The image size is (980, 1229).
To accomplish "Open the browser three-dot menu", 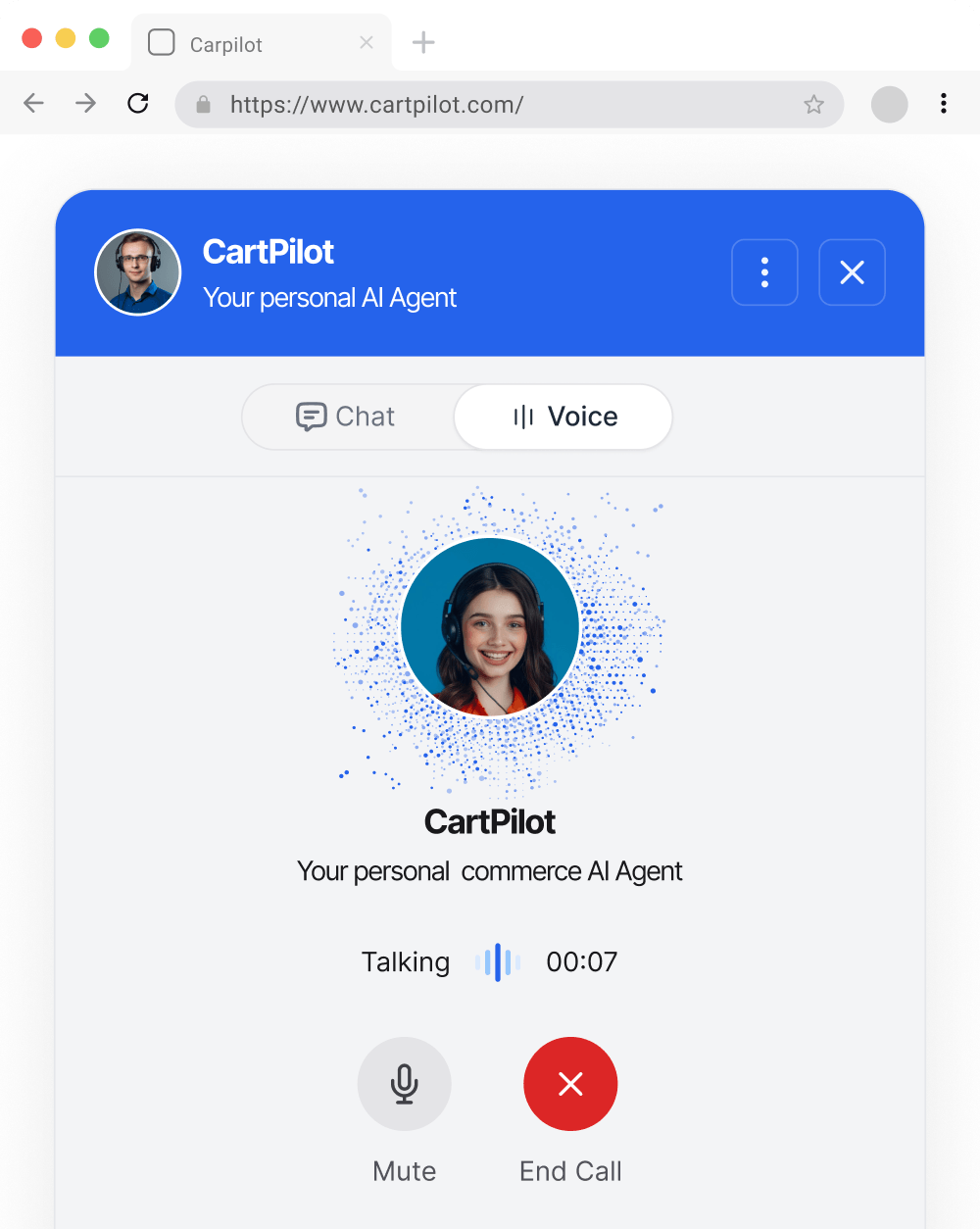I will coord(943,104).
